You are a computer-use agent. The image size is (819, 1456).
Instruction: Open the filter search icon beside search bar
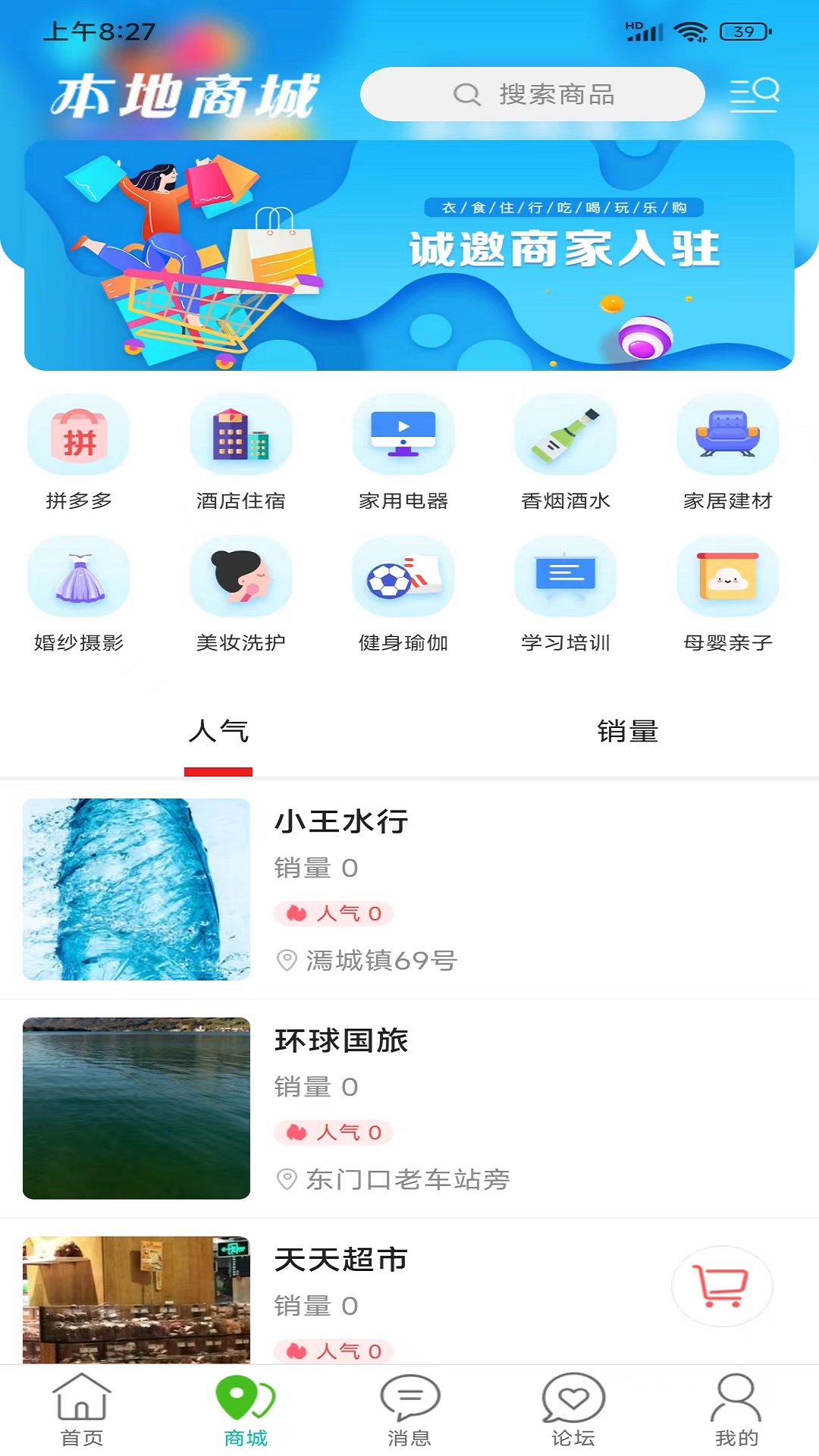click(x=753, y=94)
